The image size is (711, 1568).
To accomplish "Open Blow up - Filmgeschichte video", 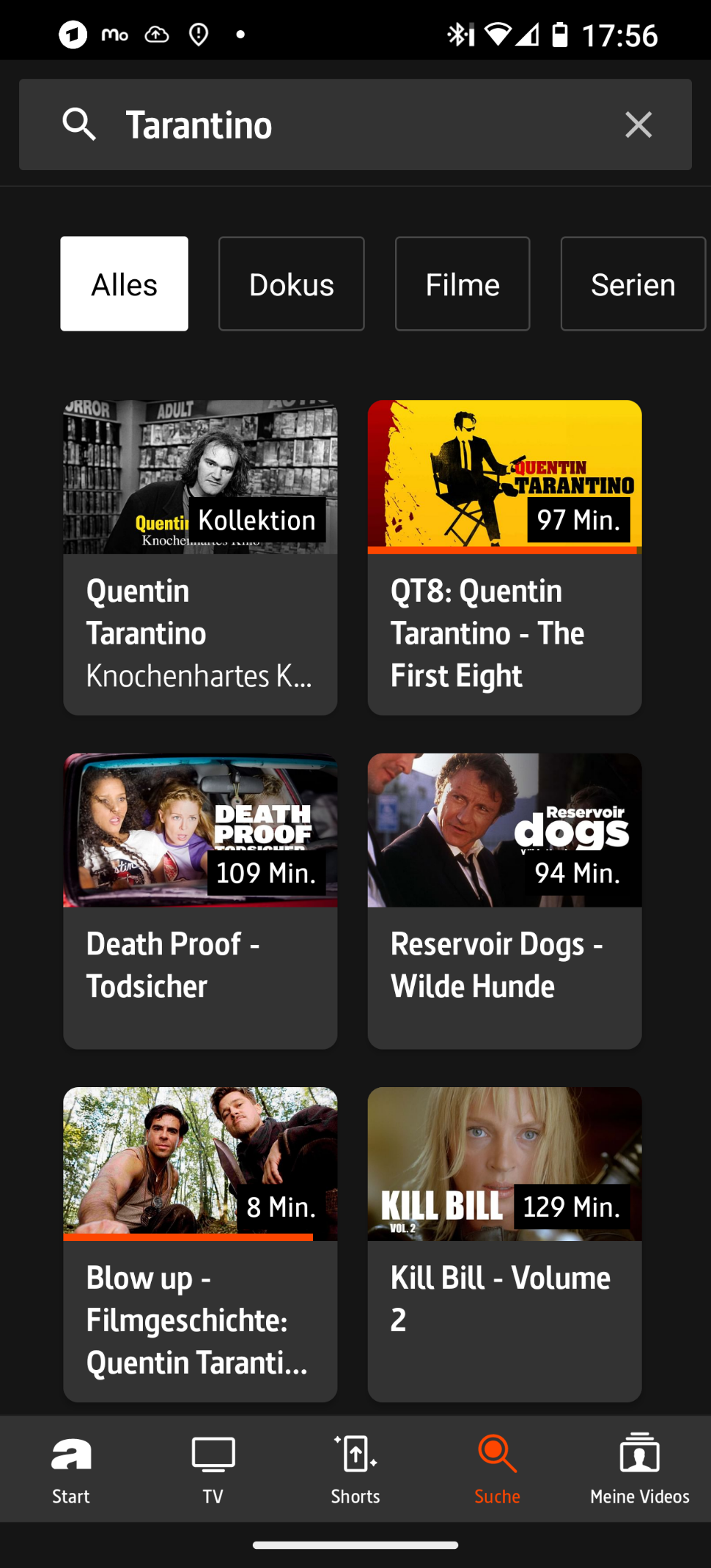I will 200,1244.
